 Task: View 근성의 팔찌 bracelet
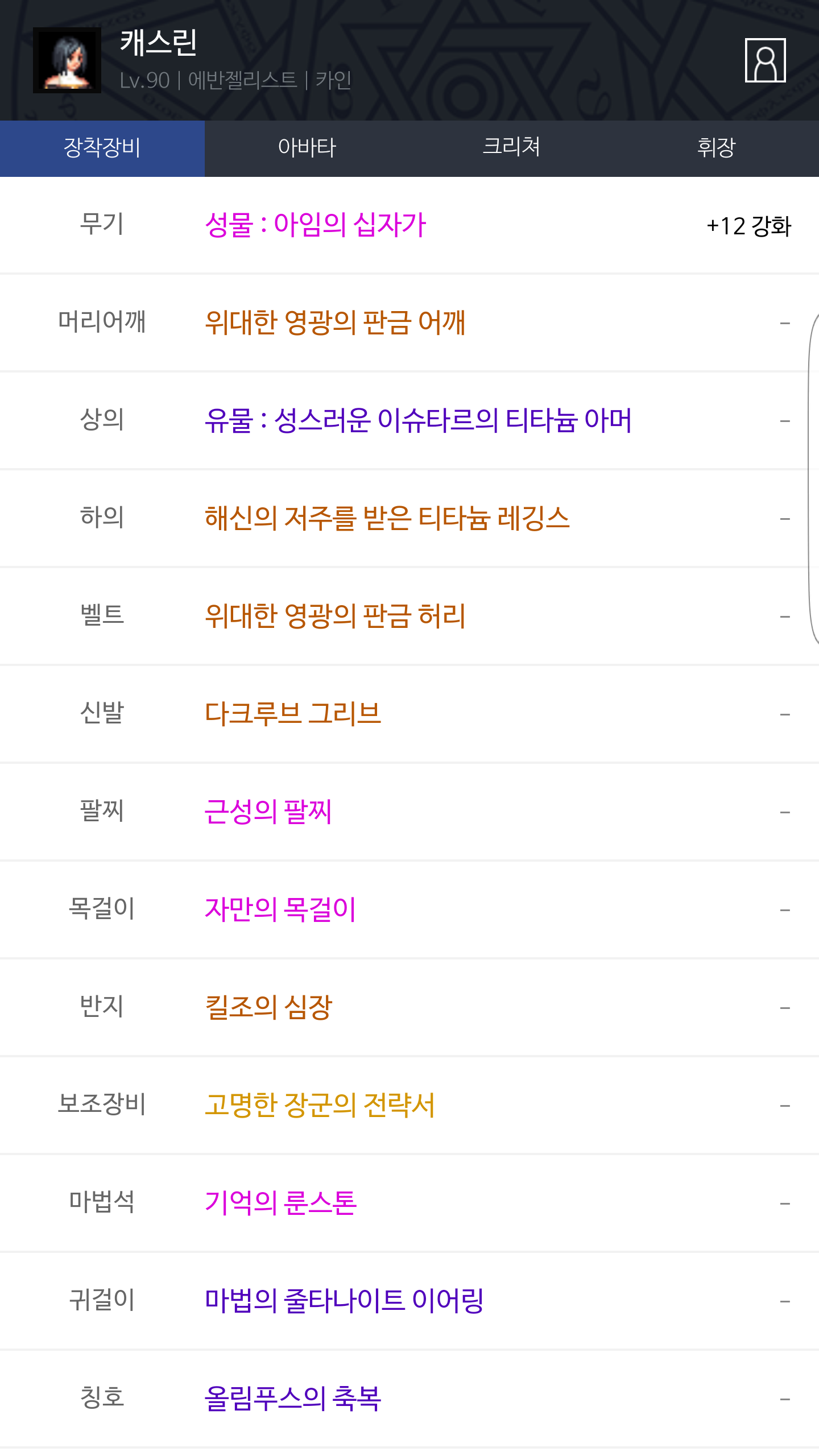click(x=268, y=812)
